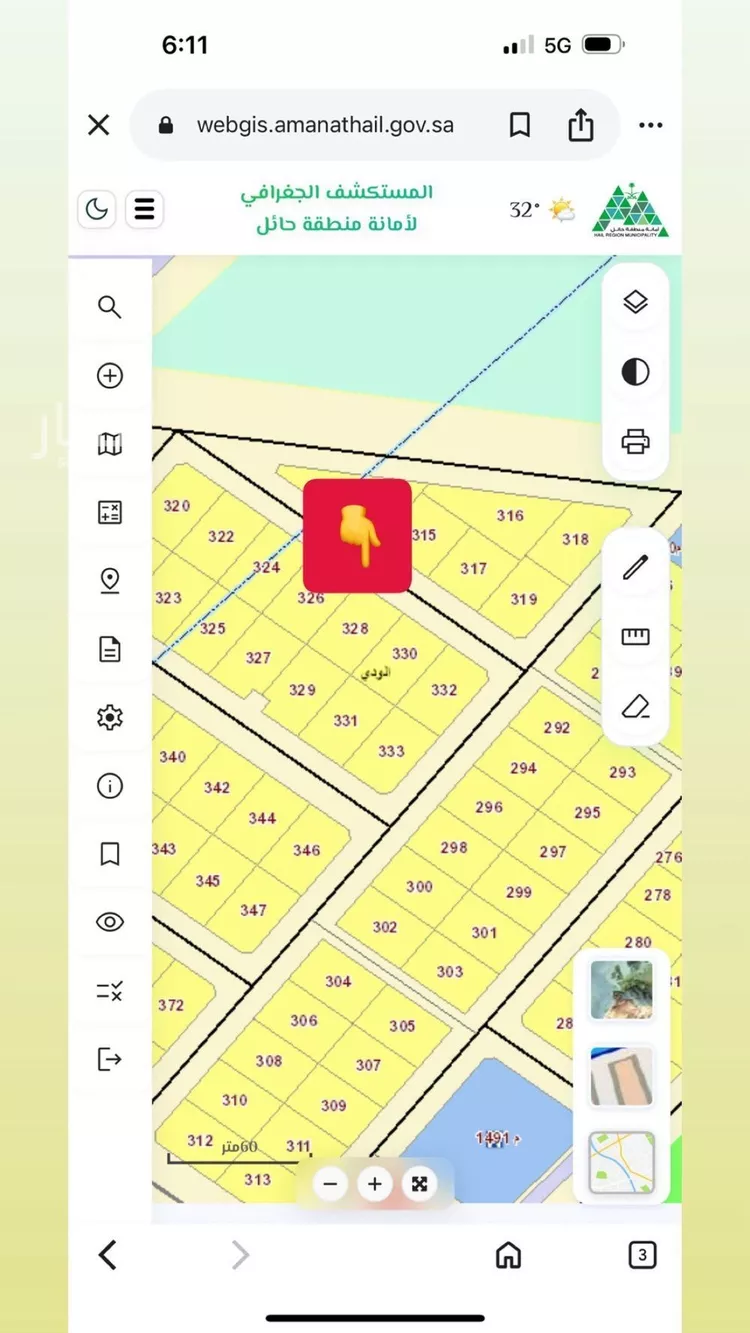Zoom in the map with the plus button

(375, 1185)
